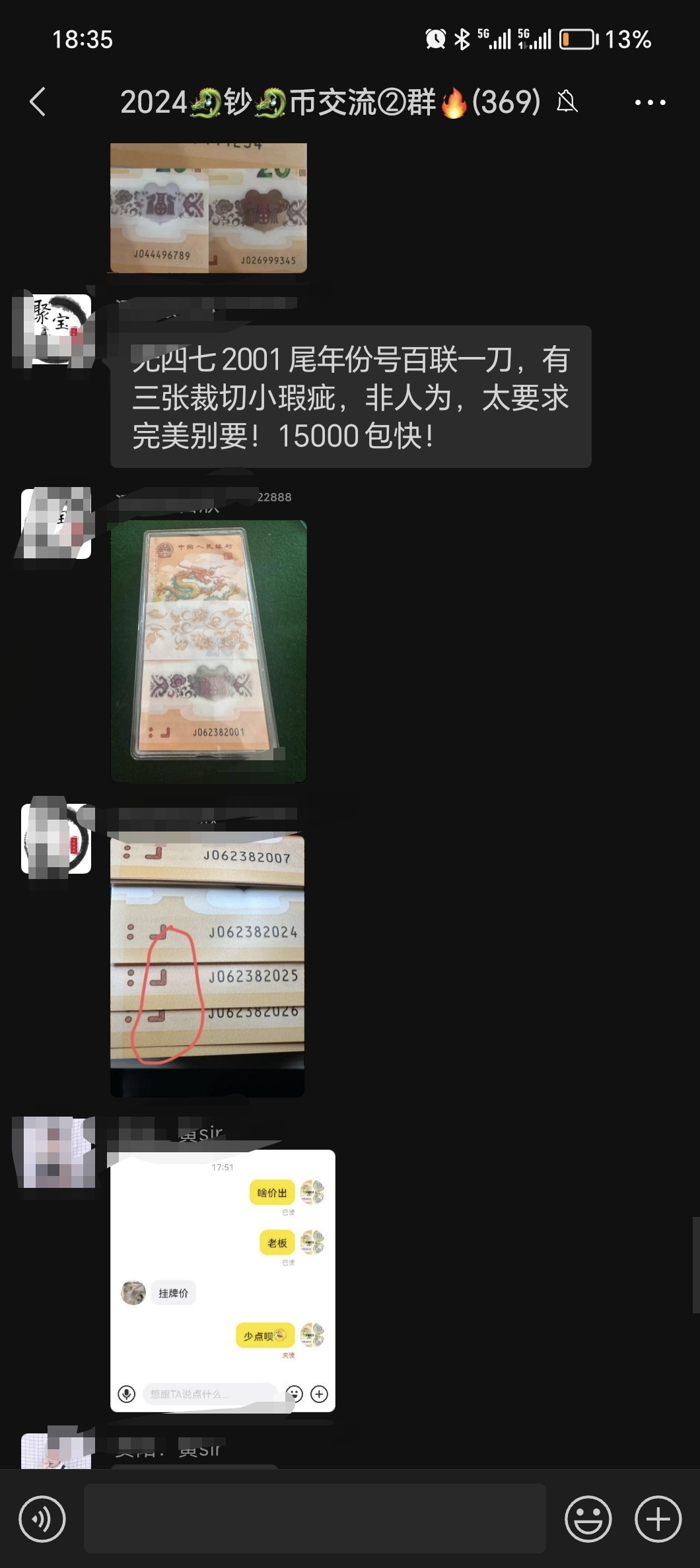Tap the message text field
Viewport: 700px width, 1568px height.
(315, 1519)
